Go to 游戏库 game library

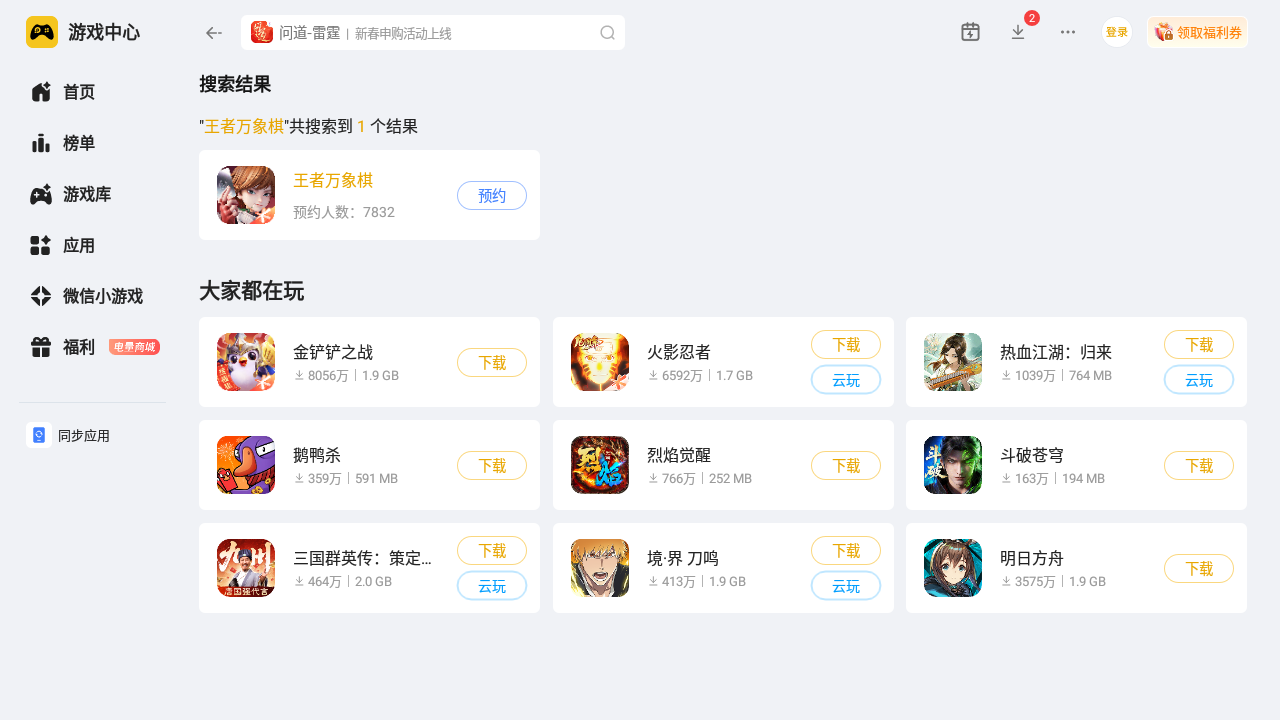(86, 194)
